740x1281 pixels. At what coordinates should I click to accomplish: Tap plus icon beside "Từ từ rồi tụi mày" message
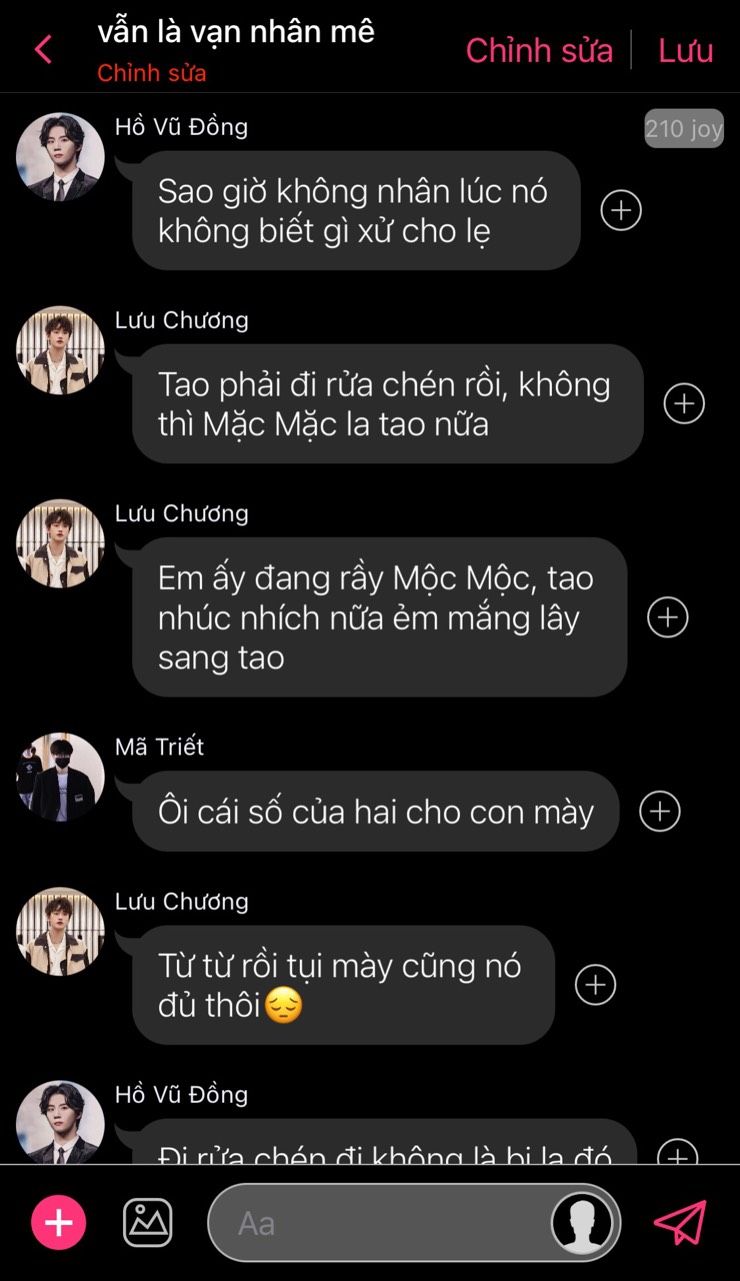tap(596, 985)
